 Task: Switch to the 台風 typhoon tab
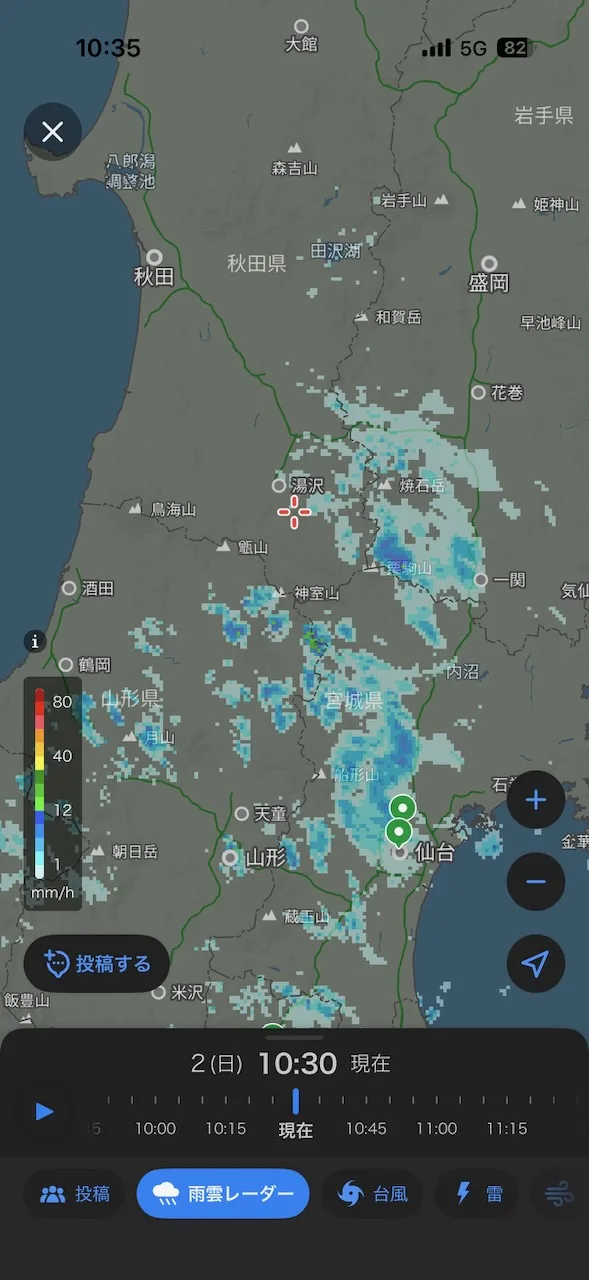[372, 1194]
